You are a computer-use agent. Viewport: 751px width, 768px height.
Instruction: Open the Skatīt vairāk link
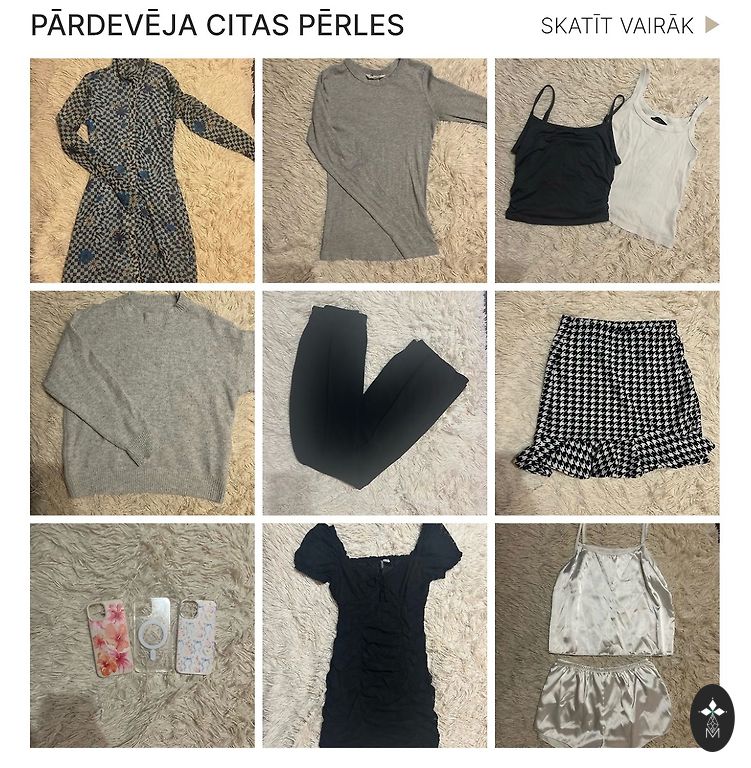coord(629,26)
